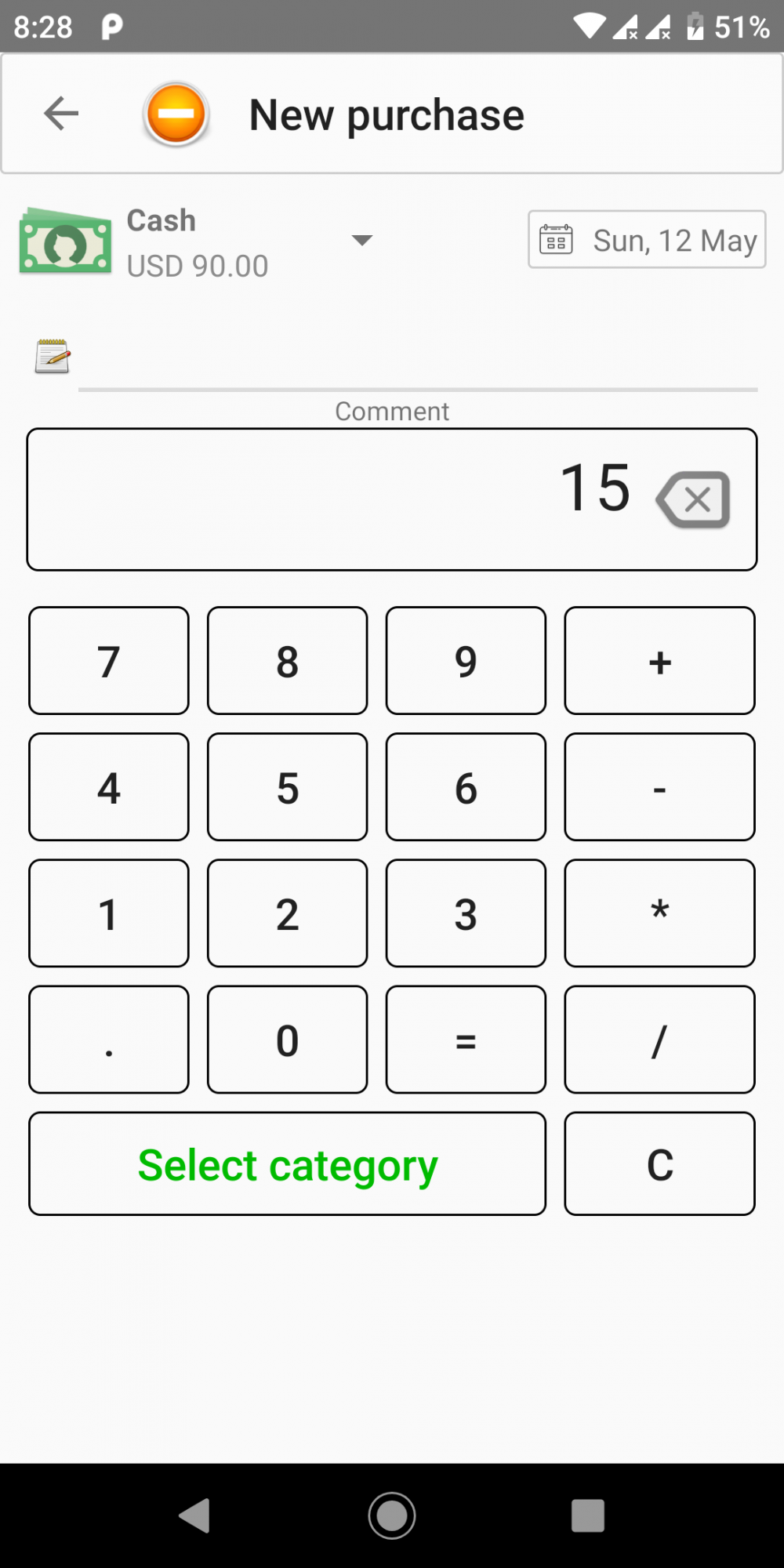Add a decimal point
784x1568 pixels.
tap(109, 1040)
